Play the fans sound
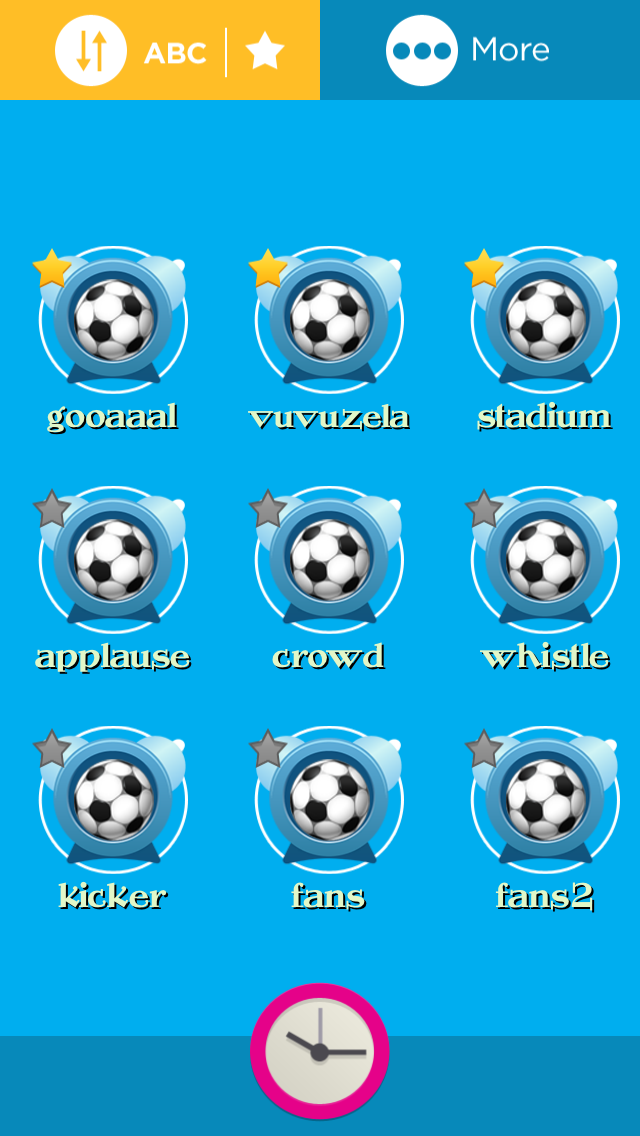Viewport: 640px width, 1136px height. [x=329, y=800]
